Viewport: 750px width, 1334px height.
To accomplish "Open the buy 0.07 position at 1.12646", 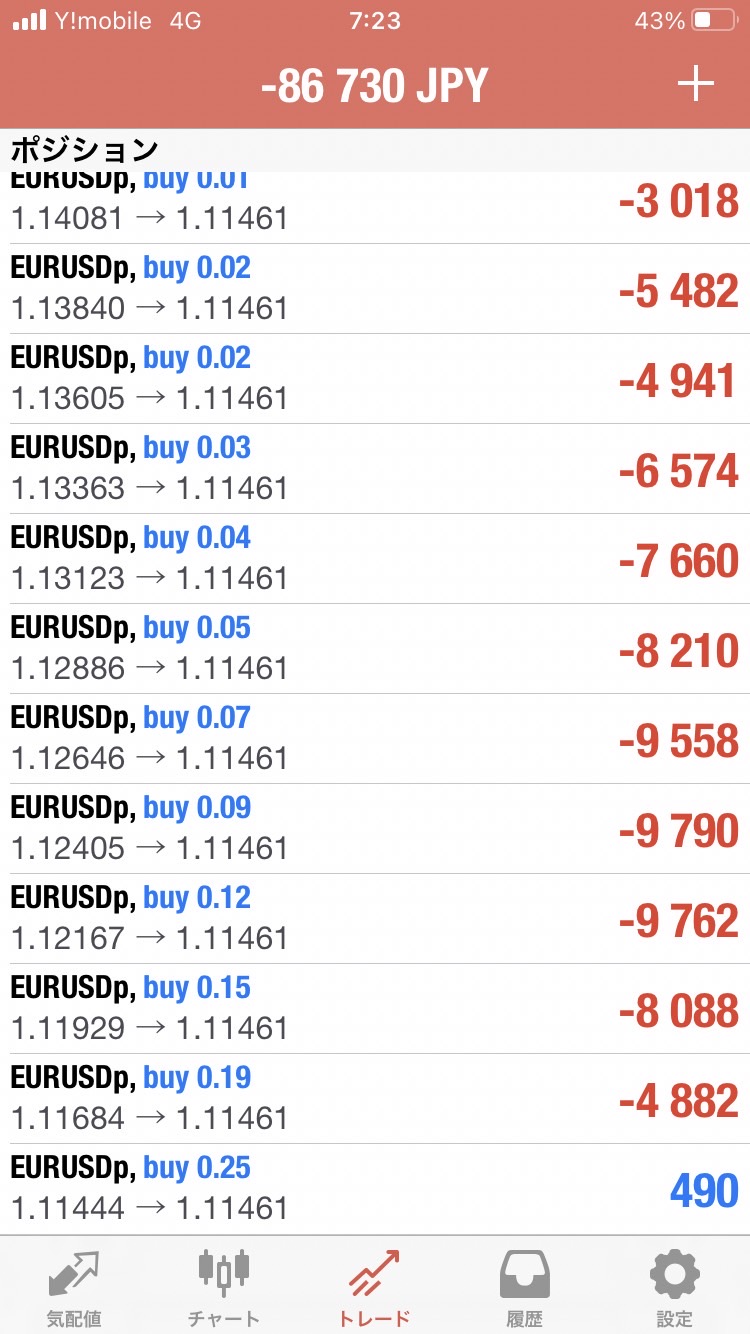I will click(x=375, y=739).
